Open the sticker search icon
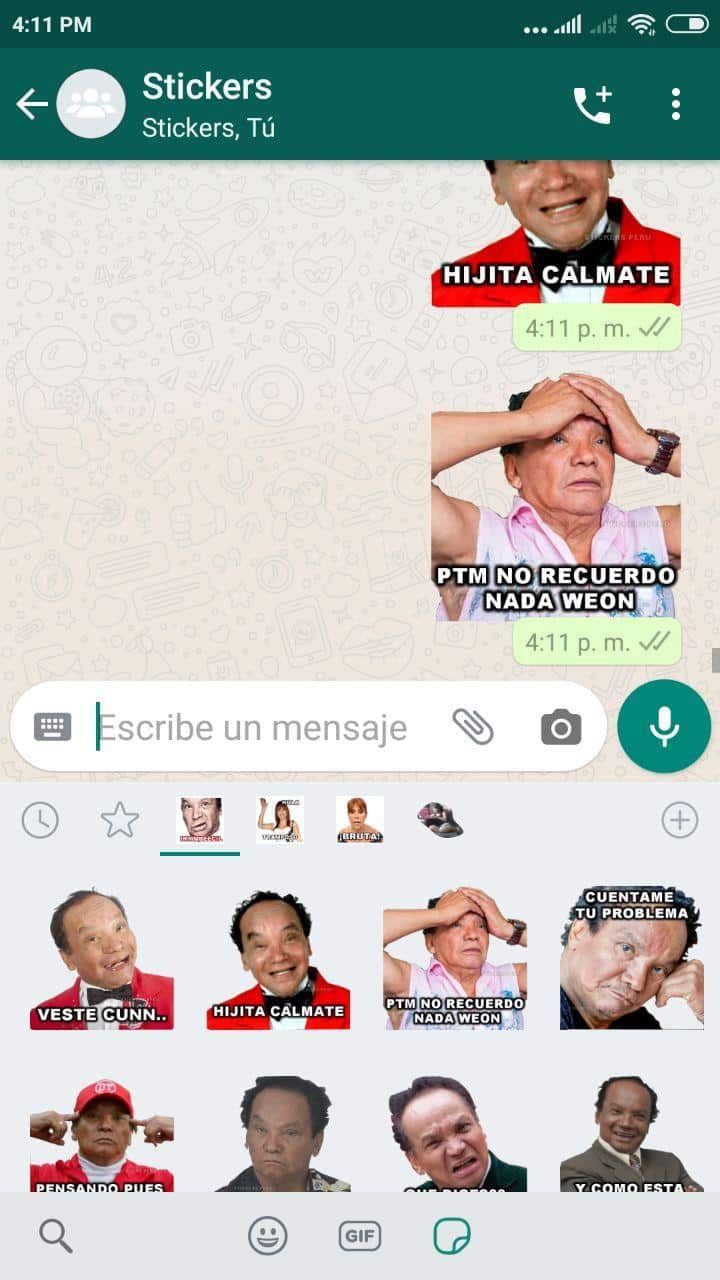 [55, 1235]
